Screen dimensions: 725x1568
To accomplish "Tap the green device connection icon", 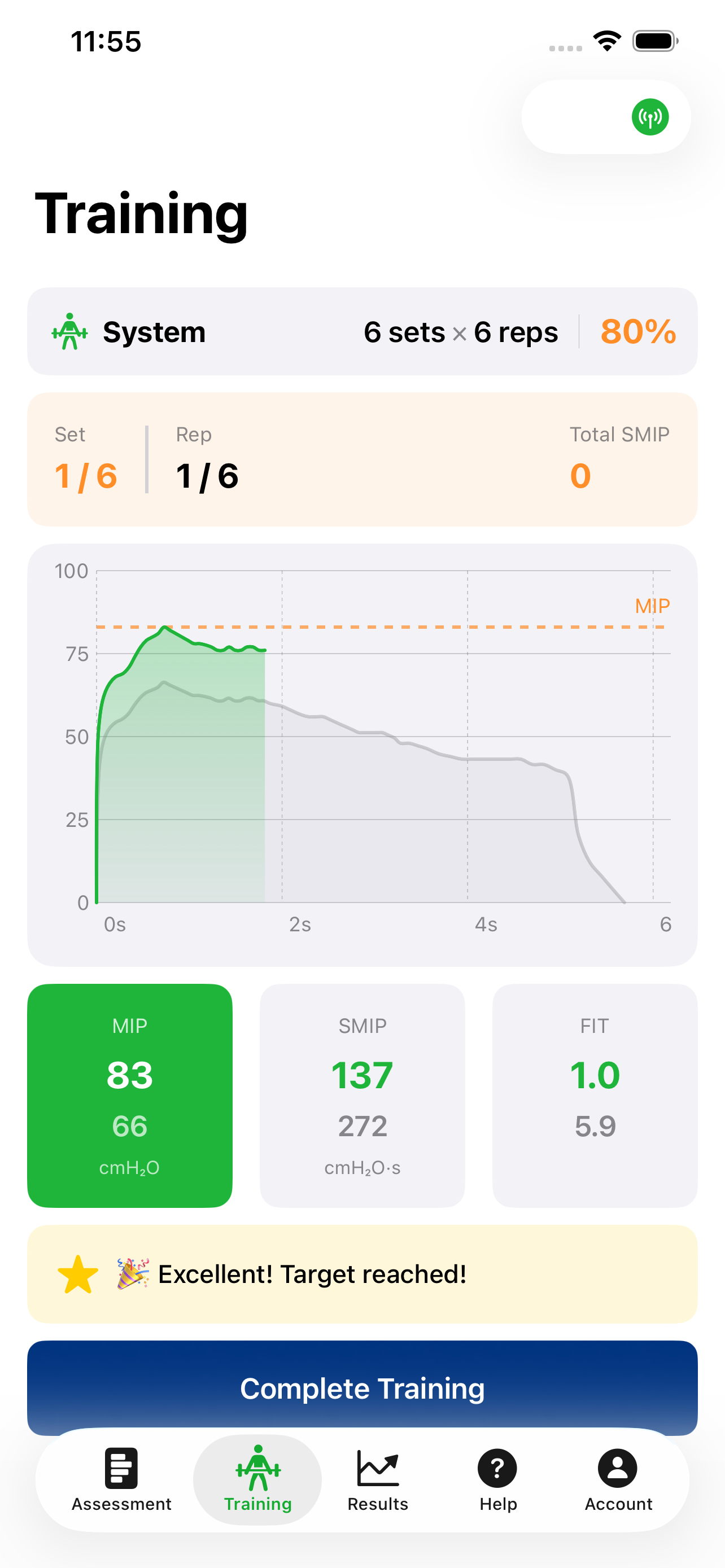I will [649, 117].
